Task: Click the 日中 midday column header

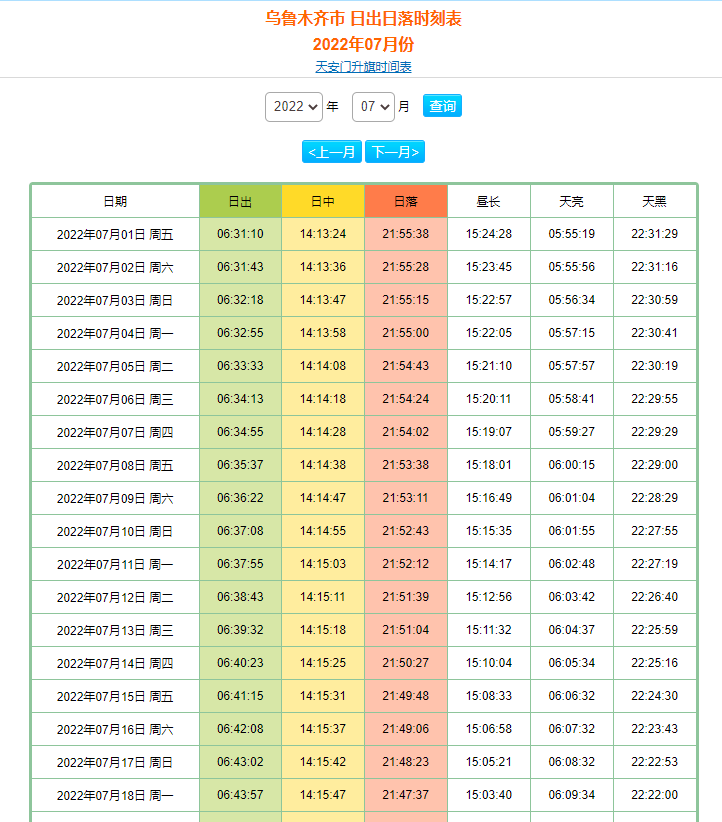Action: click(x=322, y=200)
